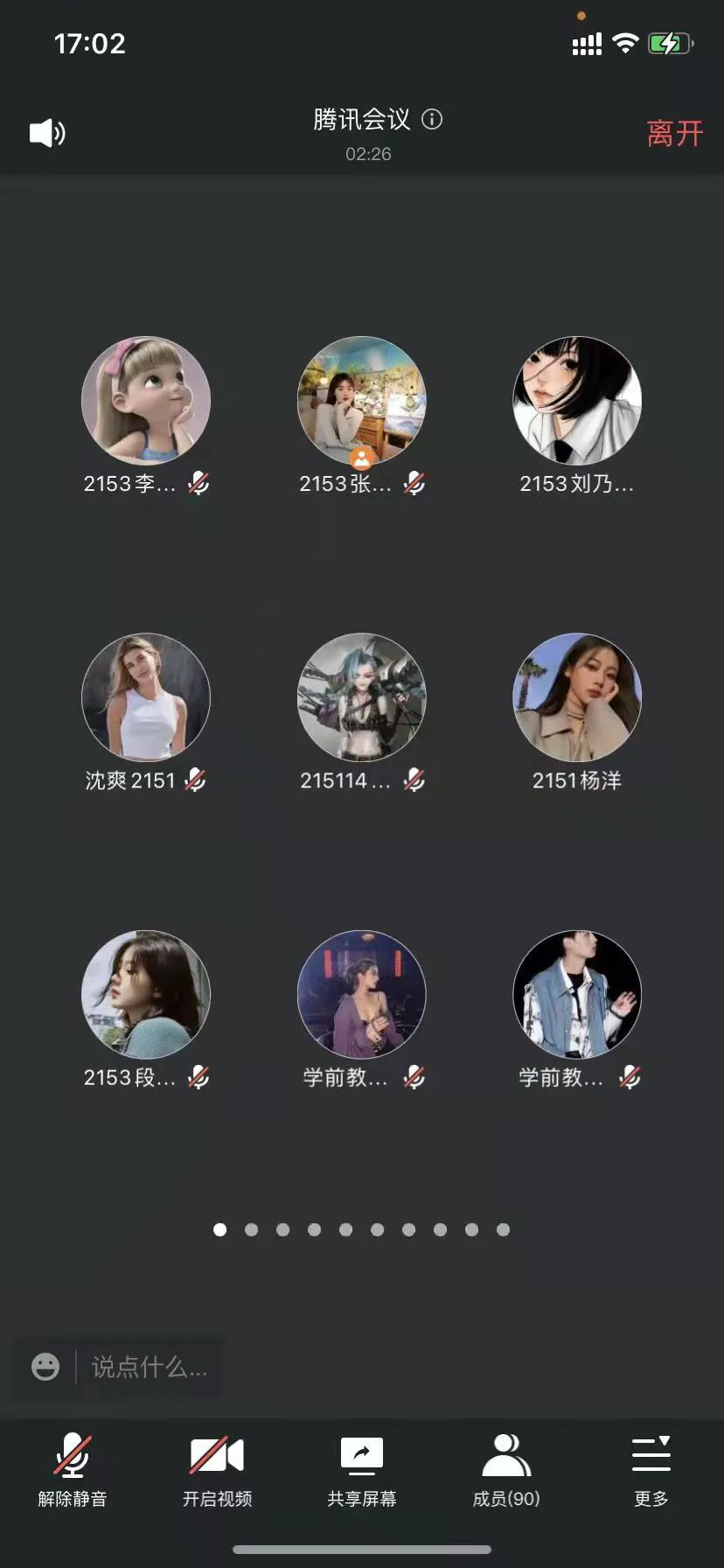Screen dimensions: 724x1568
Task: Select participant 2151杨洋
Action: pyautogui.click(x=577, y=697)
